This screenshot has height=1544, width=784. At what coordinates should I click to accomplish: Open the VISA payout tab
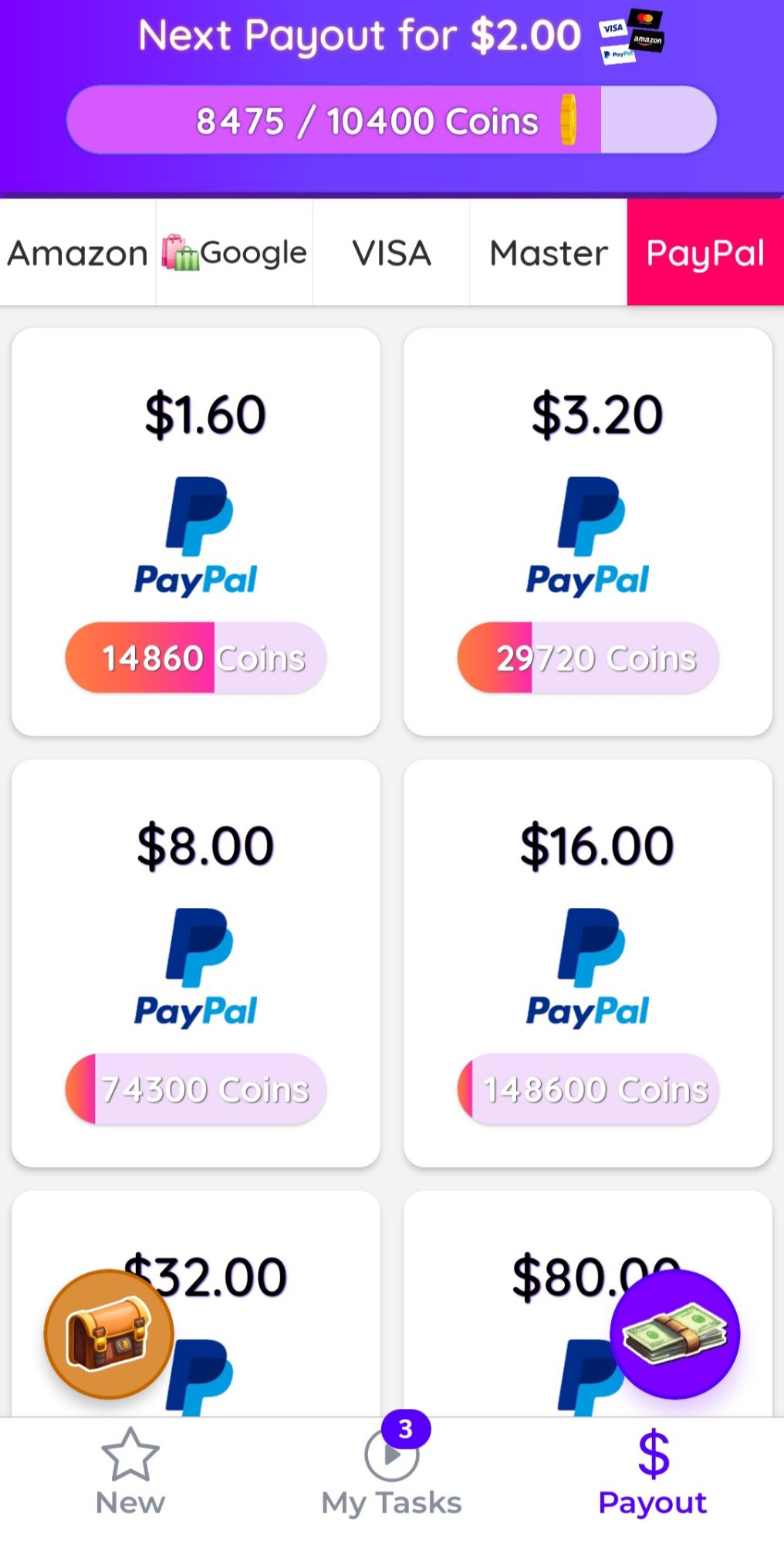pos(390,252)
